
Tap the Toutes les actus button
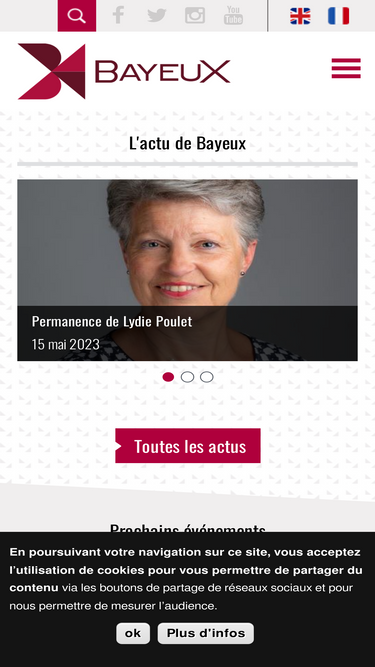click(188, 446)
